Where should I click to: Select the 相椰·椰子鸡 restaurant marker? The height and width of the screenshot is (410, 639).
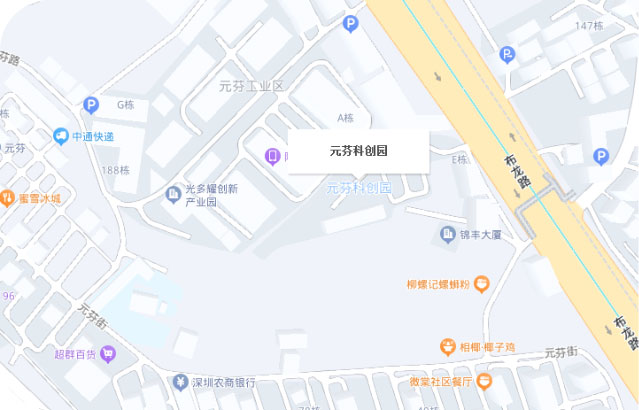click(448, 347)
